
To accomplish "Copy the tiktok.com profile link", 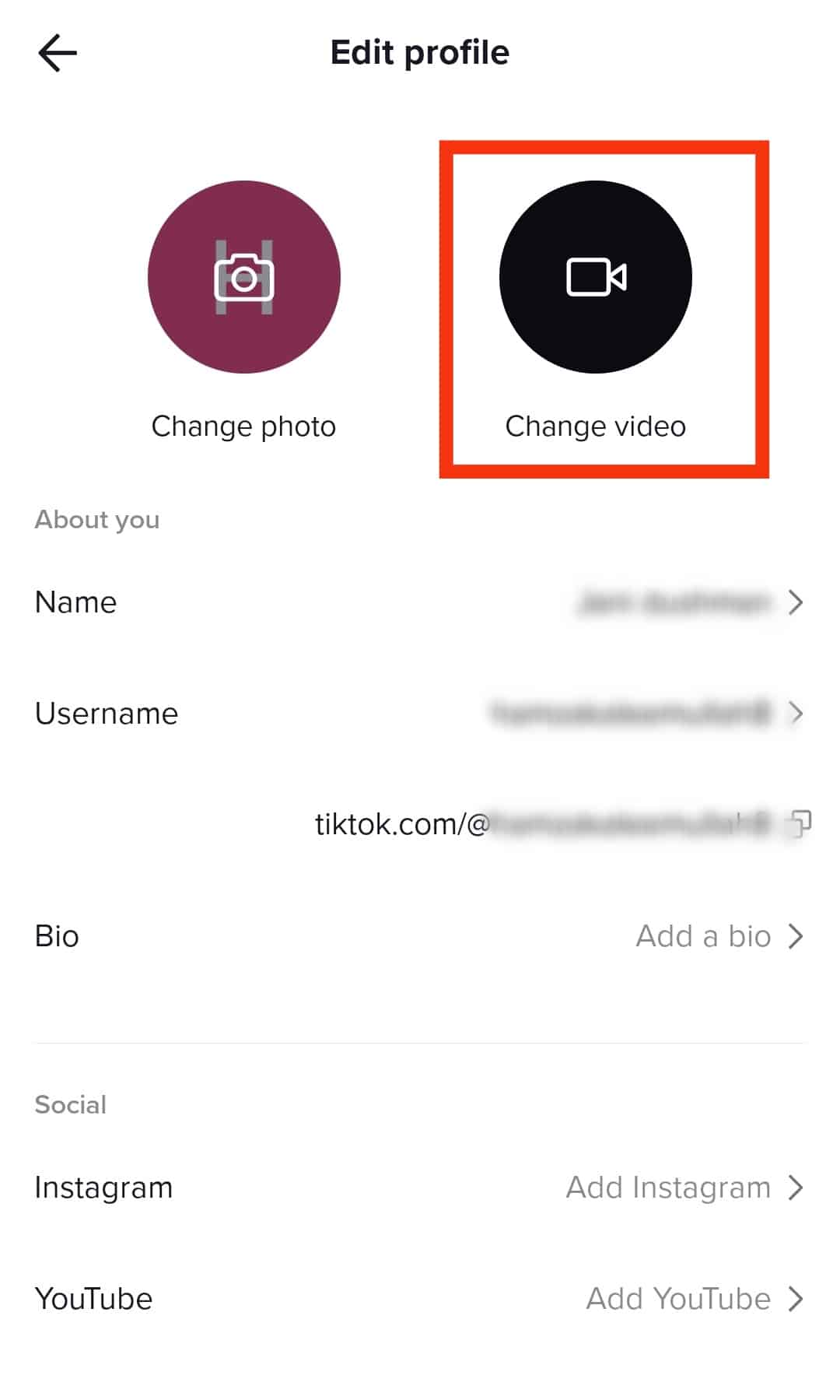I will point(800,823).
